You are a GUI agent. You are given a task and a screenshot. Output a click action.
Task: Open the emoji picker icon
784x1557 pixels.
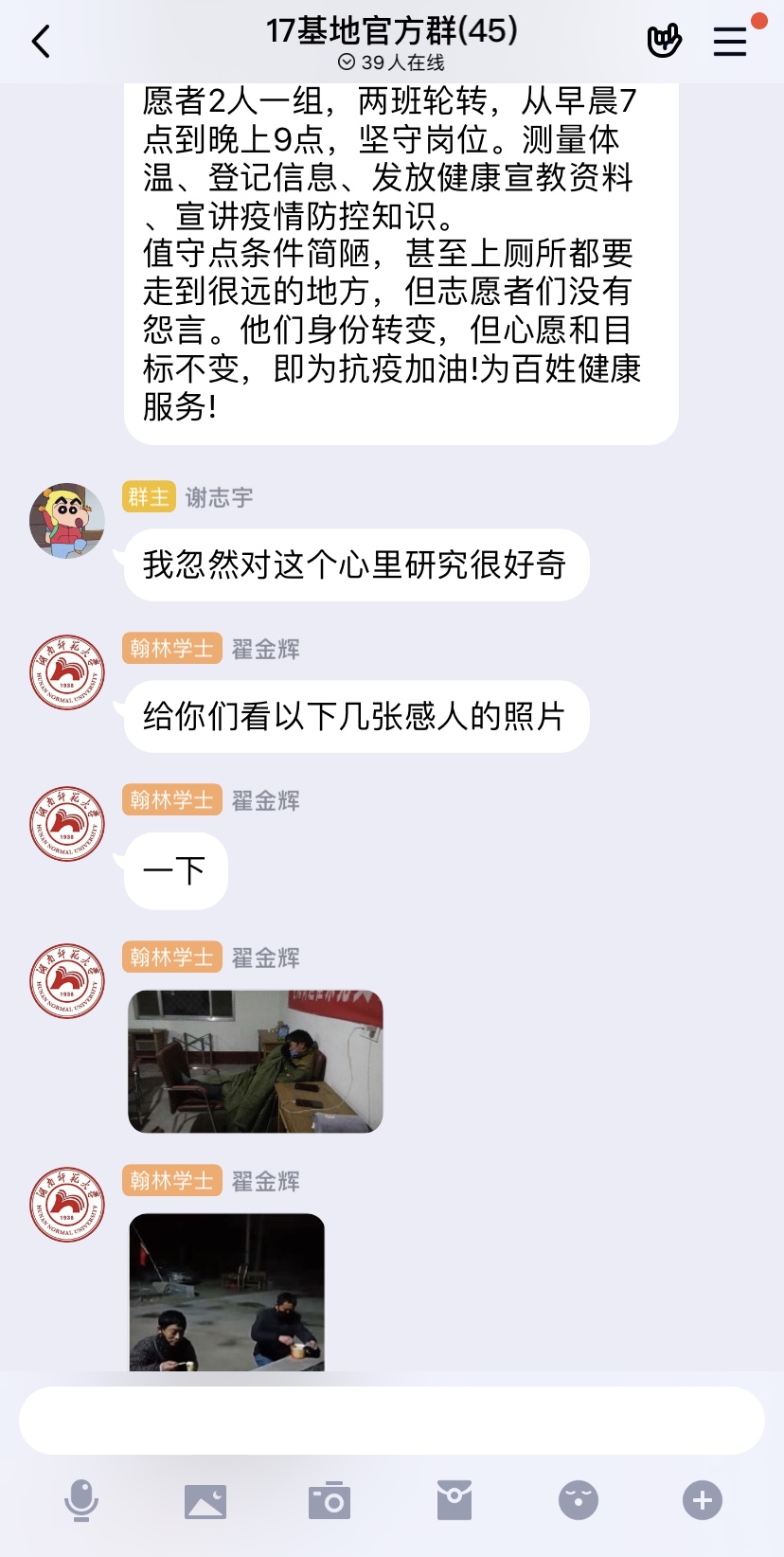pyautogui.click(x=579, y=1499)
